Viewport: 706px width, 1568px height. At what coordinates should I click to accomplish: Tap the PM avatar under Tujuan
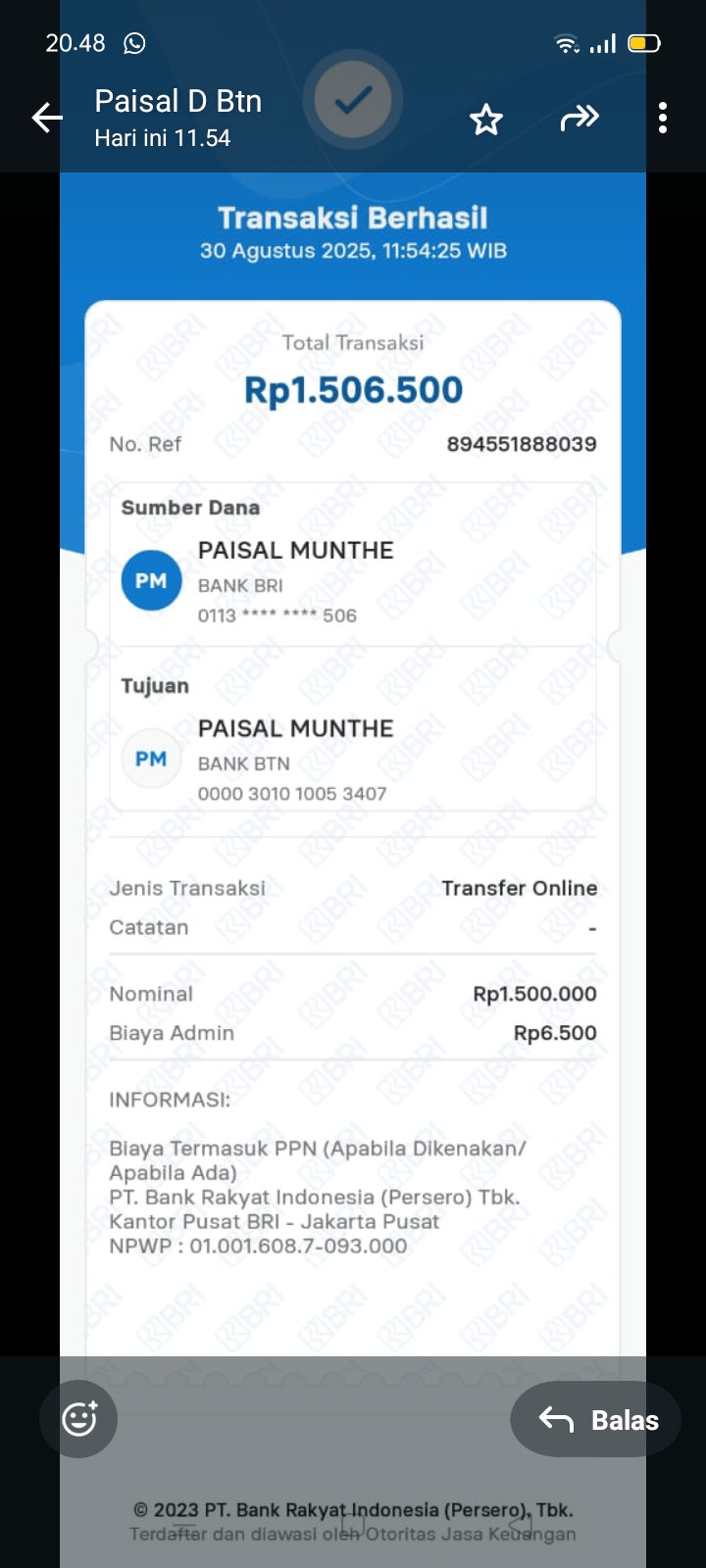[x=151, y=759]
